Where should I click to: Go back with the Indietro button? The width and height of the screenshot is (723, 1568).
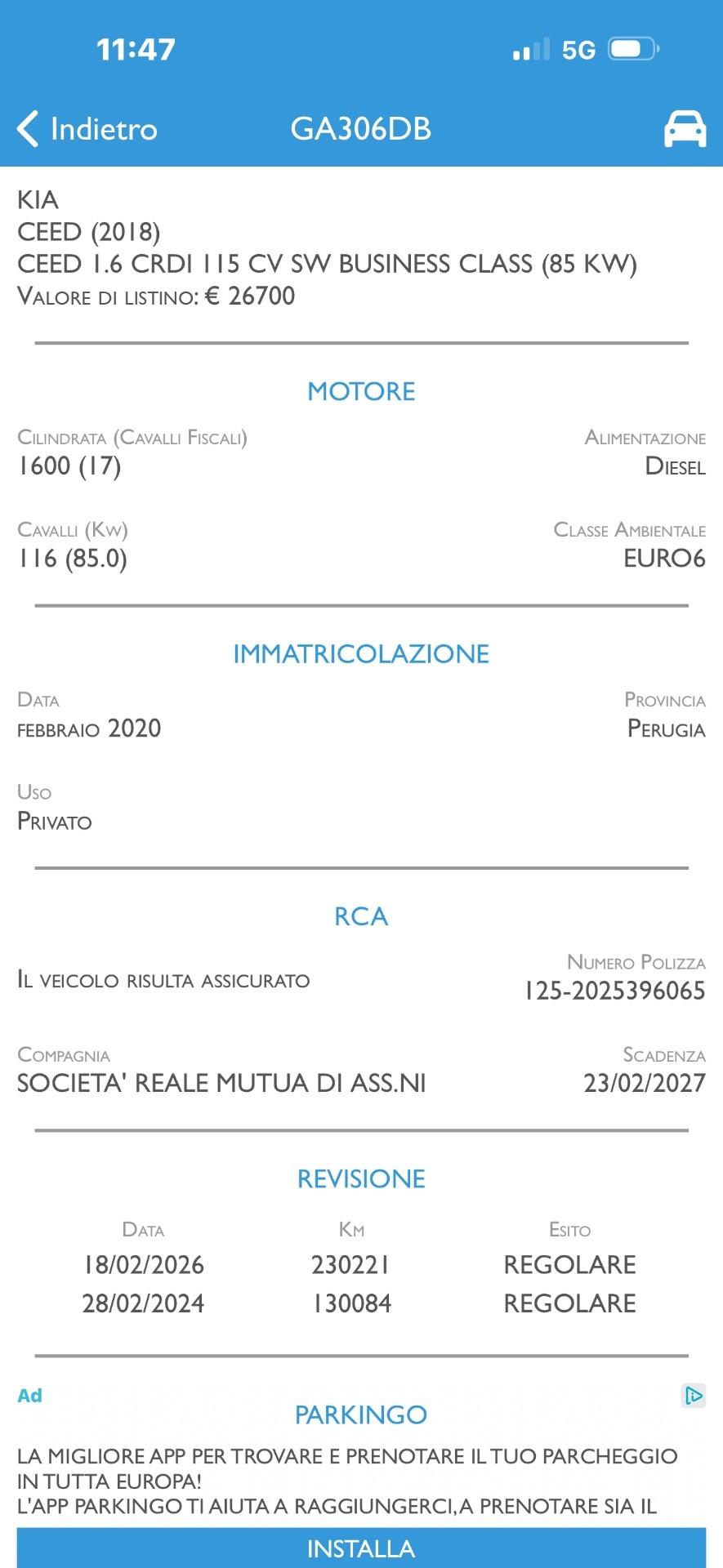point(87,129)
